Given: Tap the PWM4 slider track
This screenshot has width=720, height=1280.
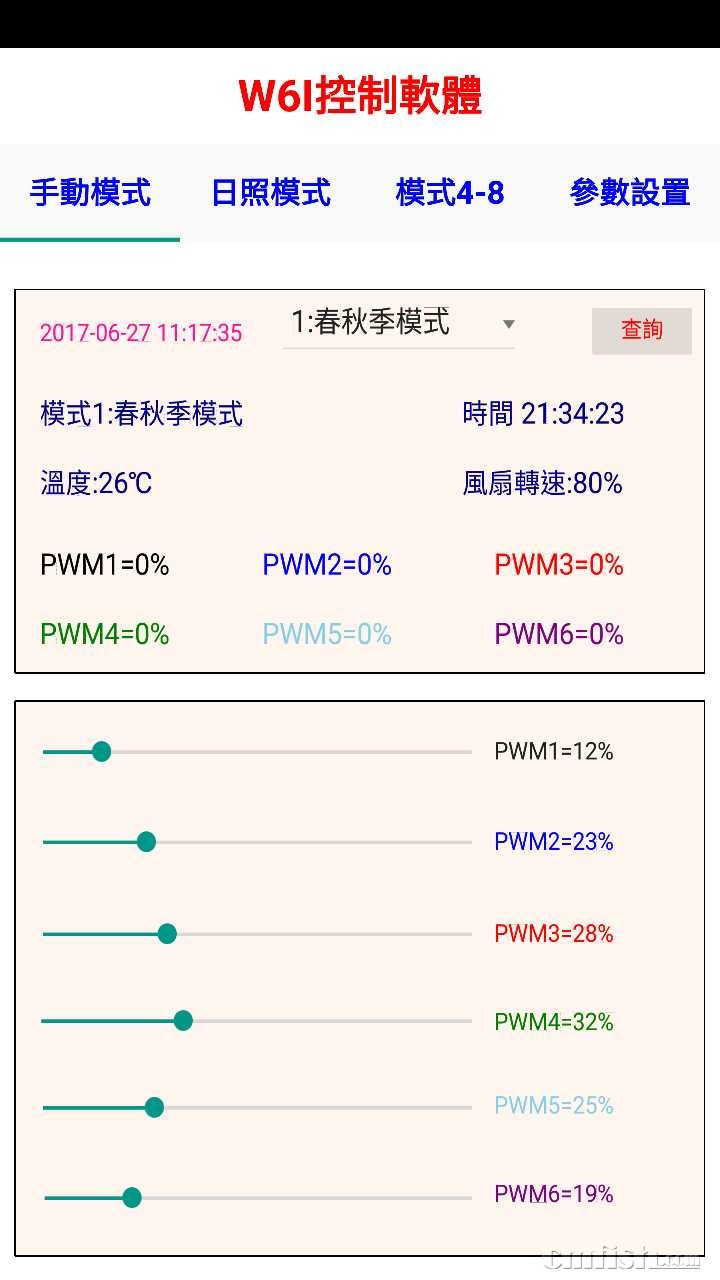Looking at the screenshot, I should click(x=257, y=1021).
